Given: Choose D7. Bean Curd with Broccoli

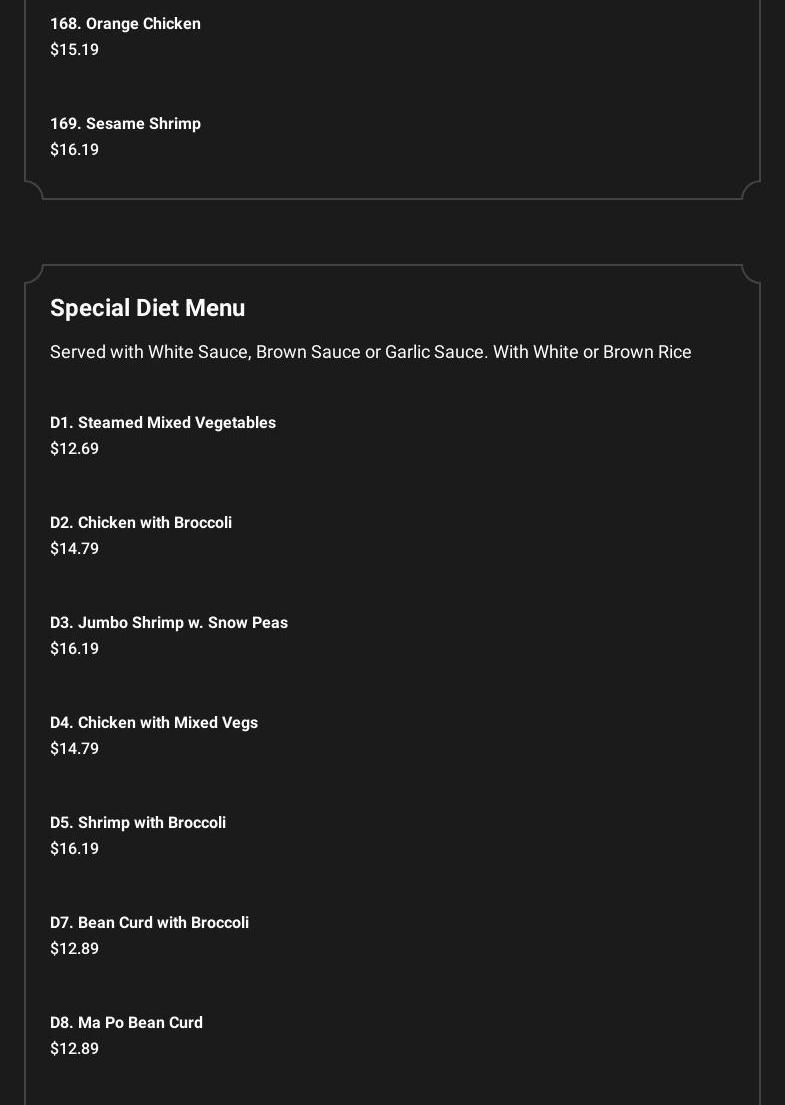Looking at the screenshot, I should [x=150, y=923].
